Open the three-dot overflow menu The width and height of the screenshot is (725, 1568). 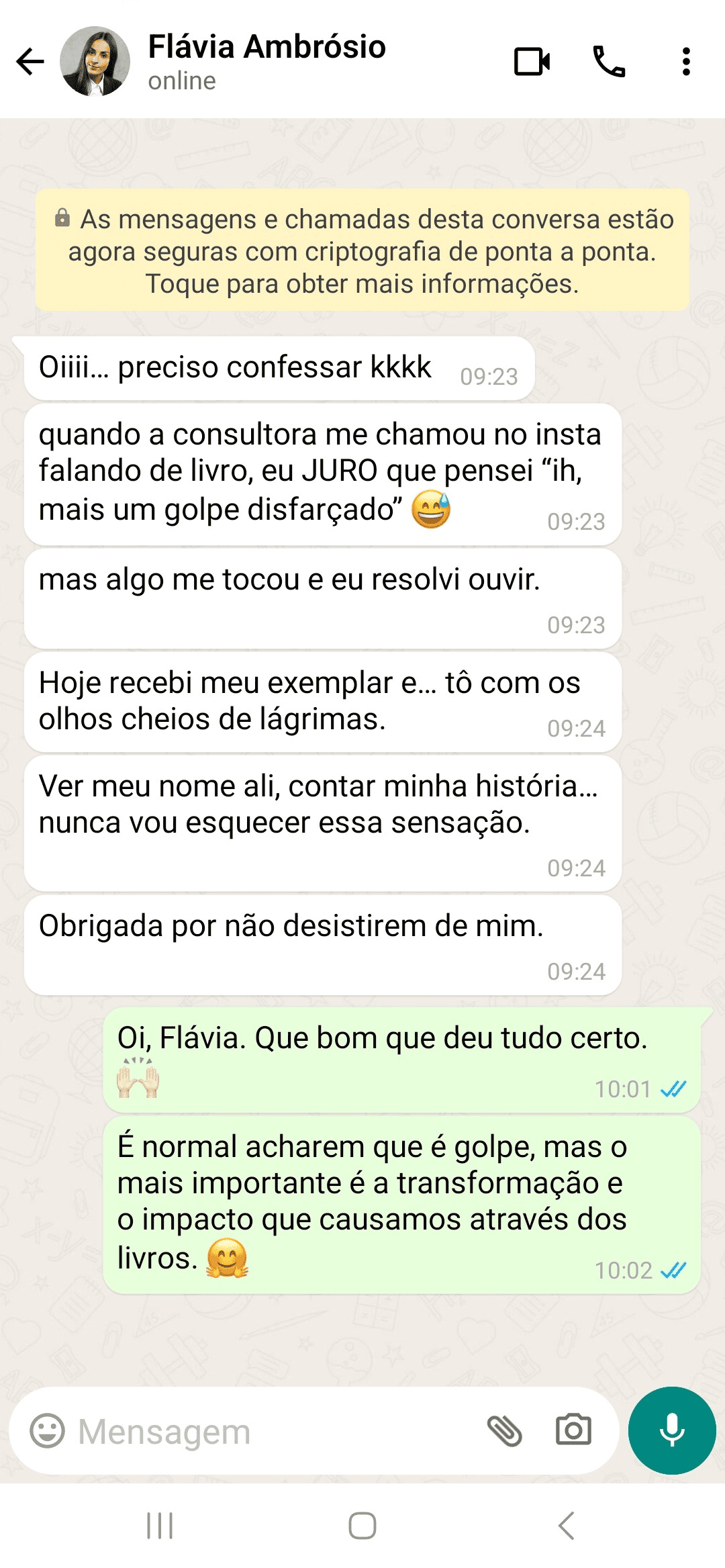(685, 62)
